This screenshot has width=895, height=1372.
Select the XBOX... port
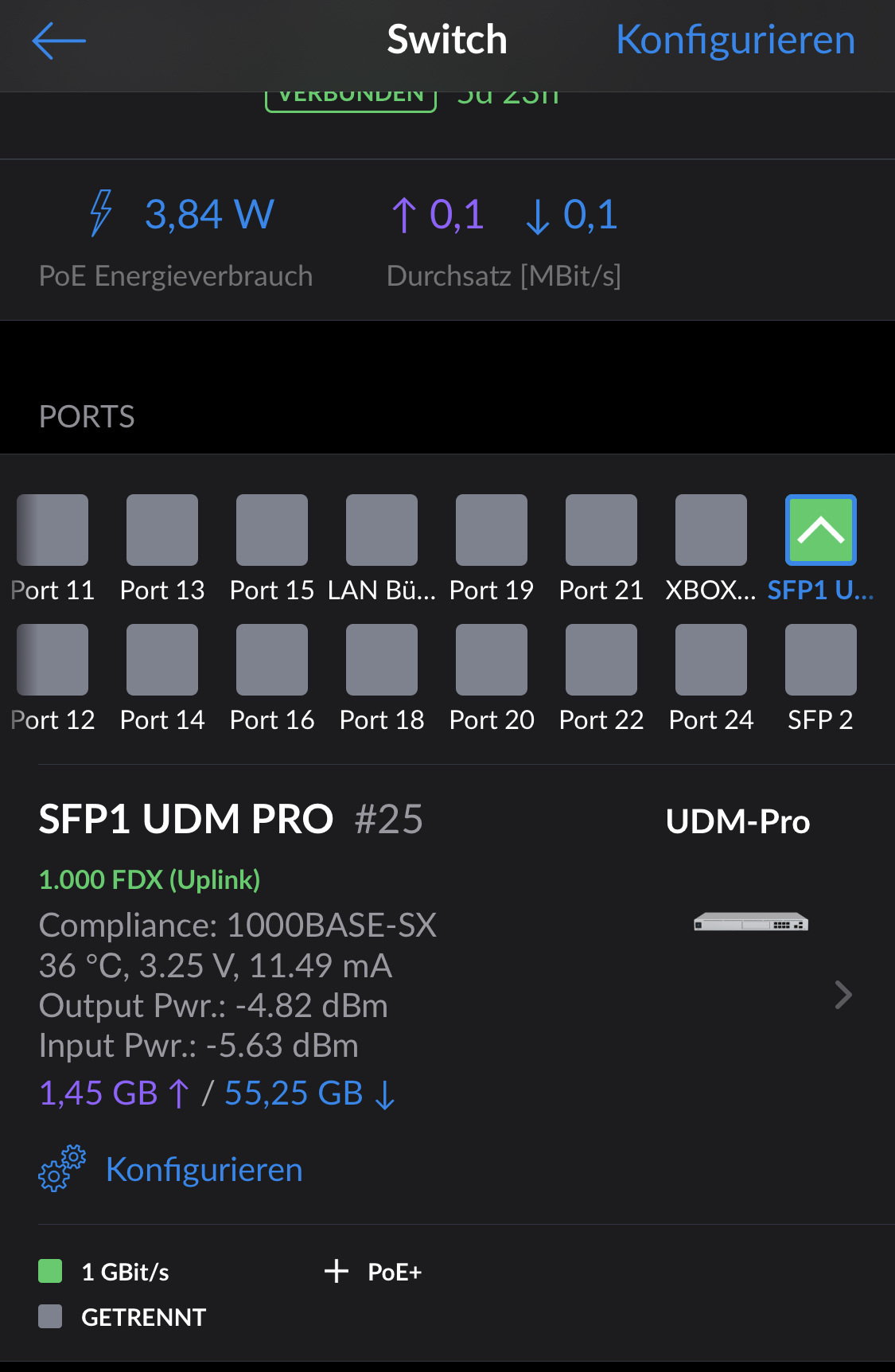pos(711,530)
